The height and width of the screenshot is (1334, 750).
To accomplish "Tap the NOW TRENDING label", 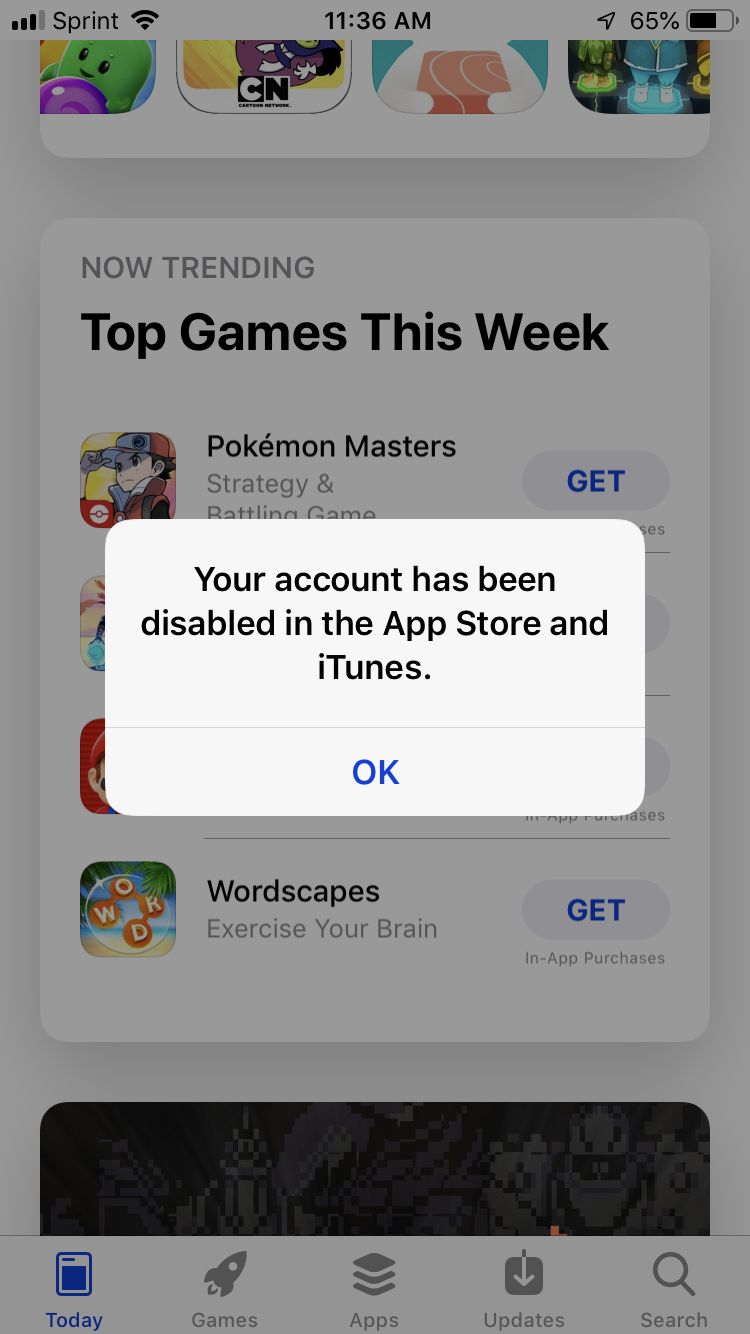I will pos(197,267).
